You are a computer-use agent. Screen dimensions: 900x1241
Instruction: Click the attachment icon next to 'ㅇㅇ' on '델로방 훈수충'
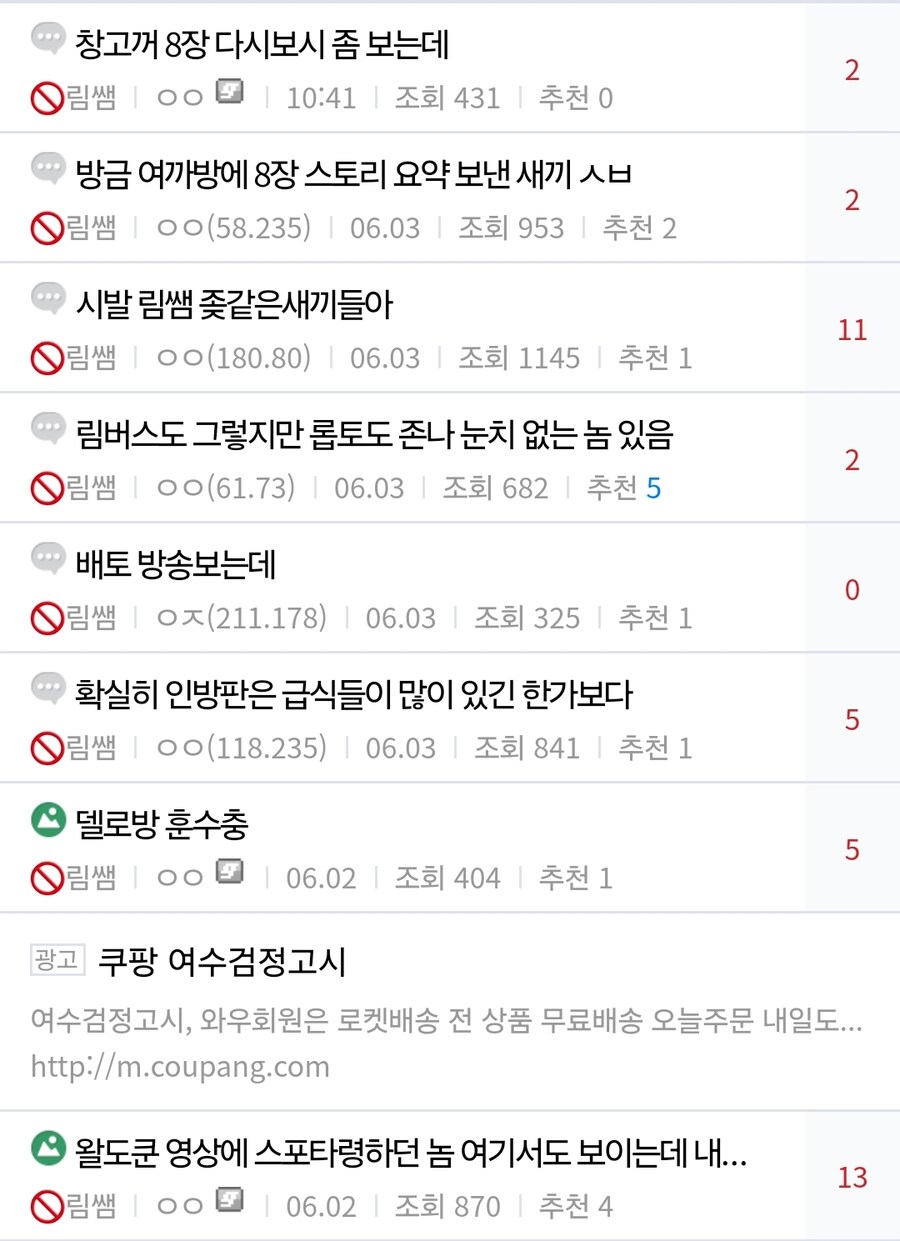[230, 873]
